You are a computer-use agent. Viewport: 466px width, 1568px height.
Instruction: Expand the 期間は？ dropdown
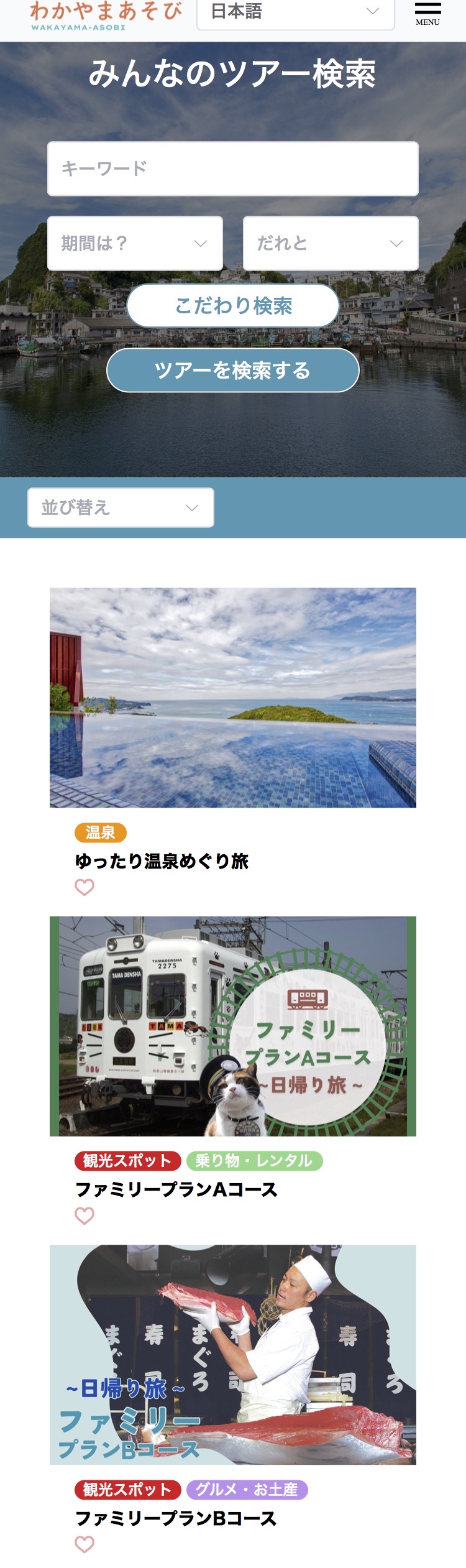[x=135, y=243]
